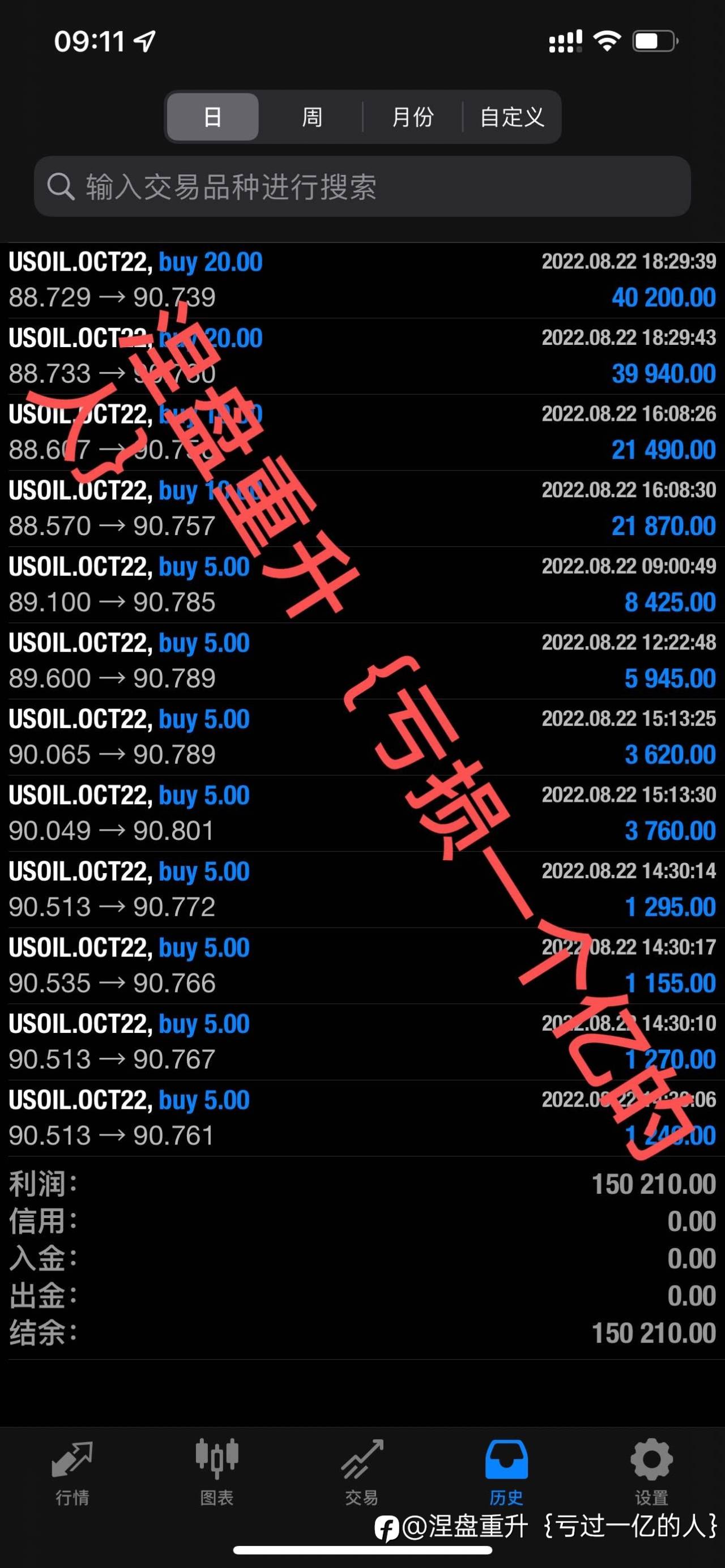Select the 日 (day) period filter
The height and width of the screenshot is (1568, 725).
212,117
